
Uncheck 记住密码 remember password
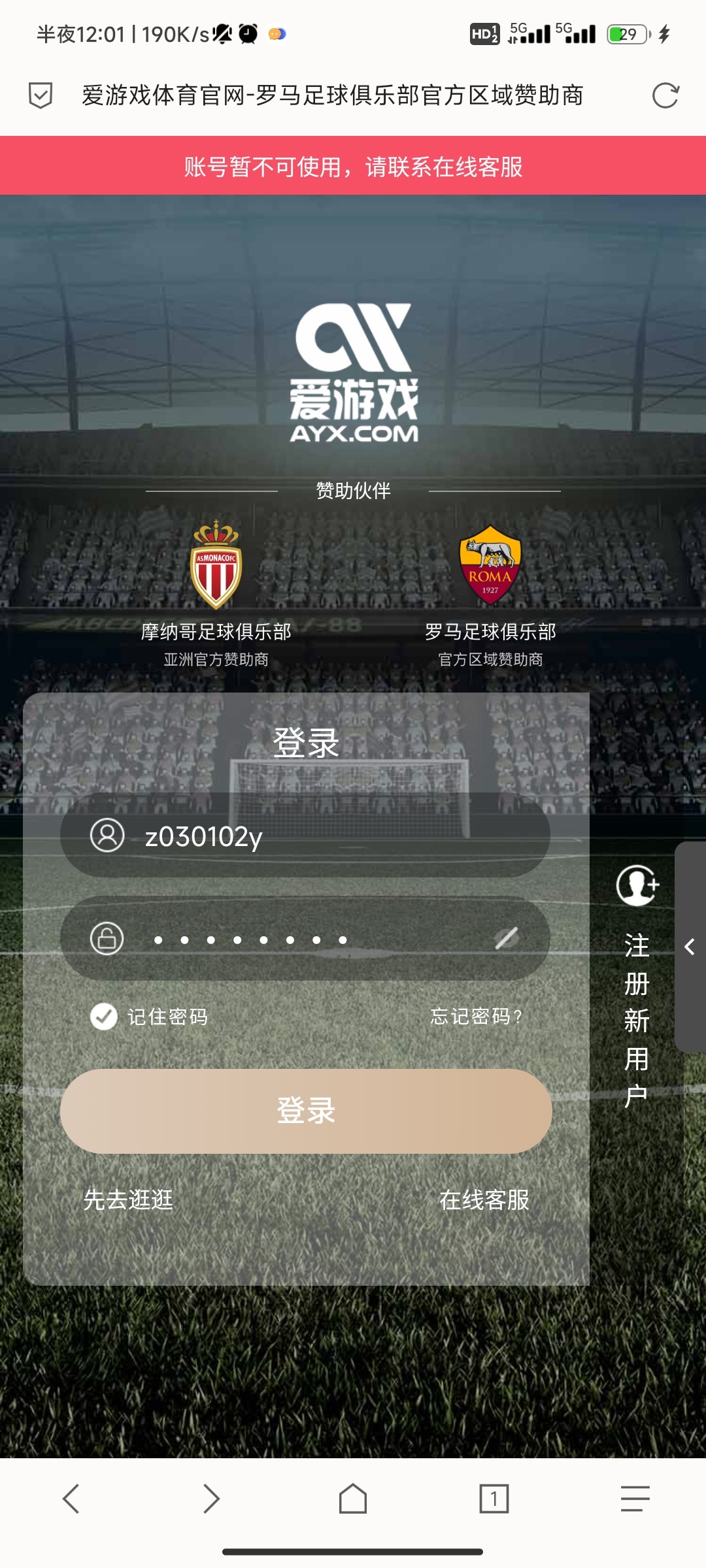click(104, 1017)
